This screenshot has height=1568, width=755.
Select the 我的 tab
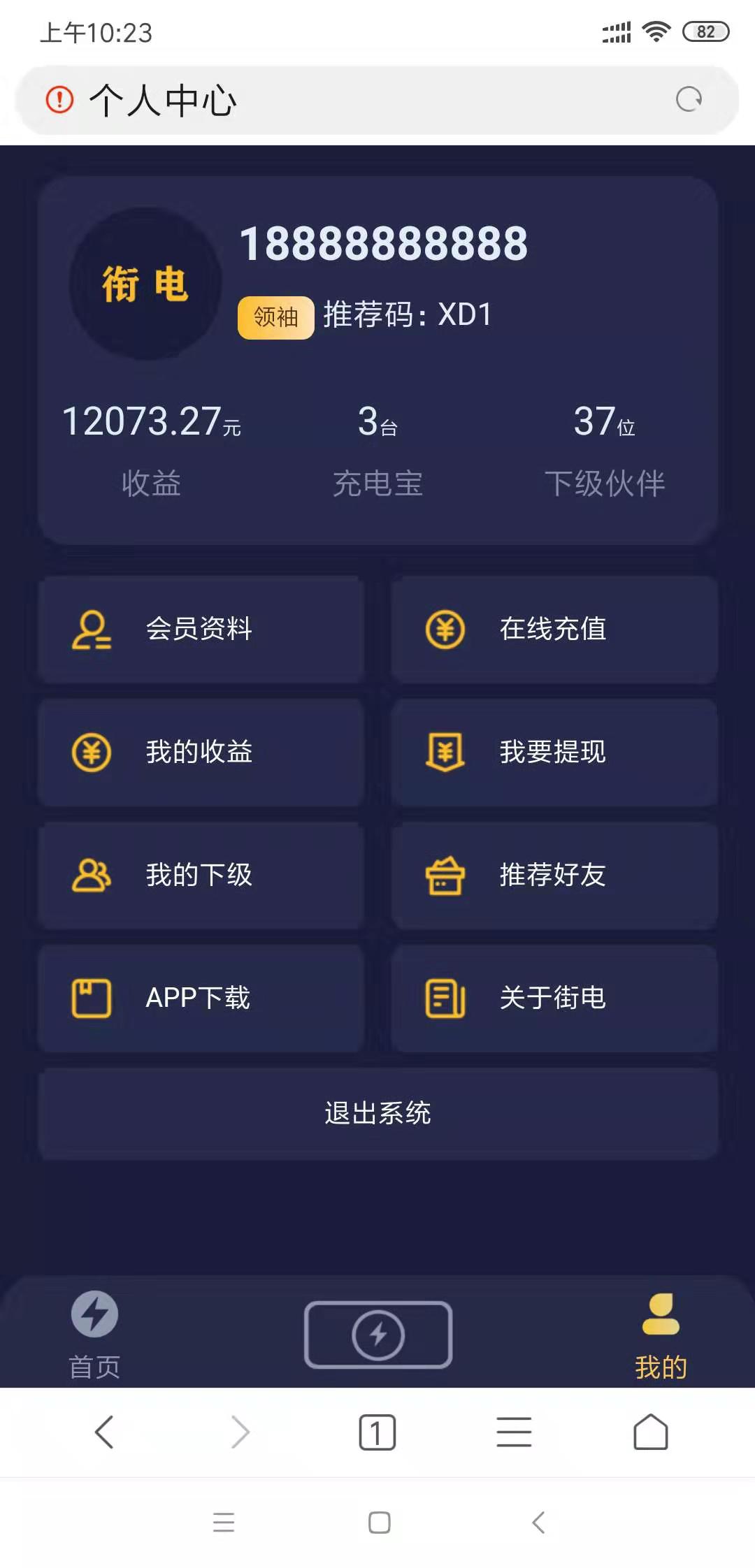click(661, 1335)
